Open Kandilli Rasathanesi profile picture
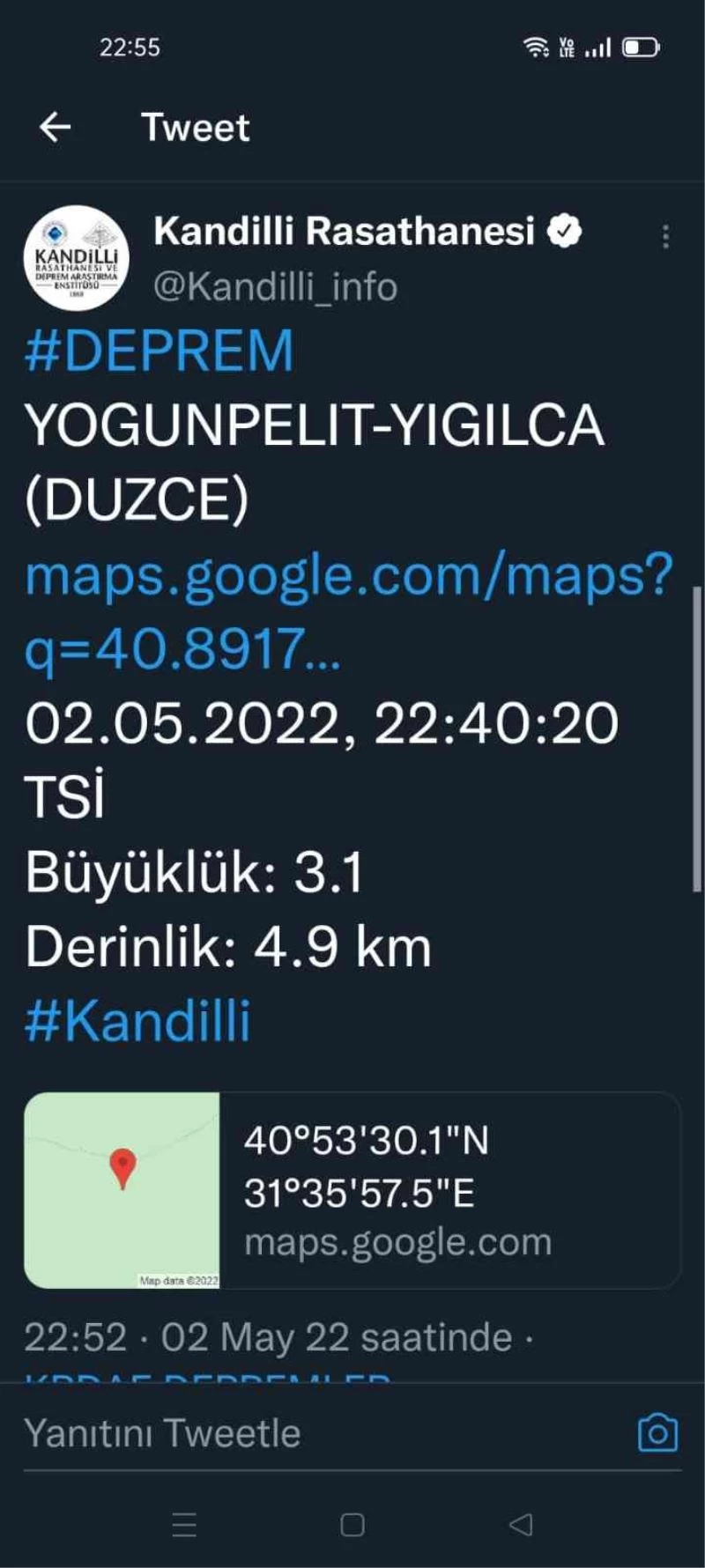705x1568 pixels. [76, 258]
